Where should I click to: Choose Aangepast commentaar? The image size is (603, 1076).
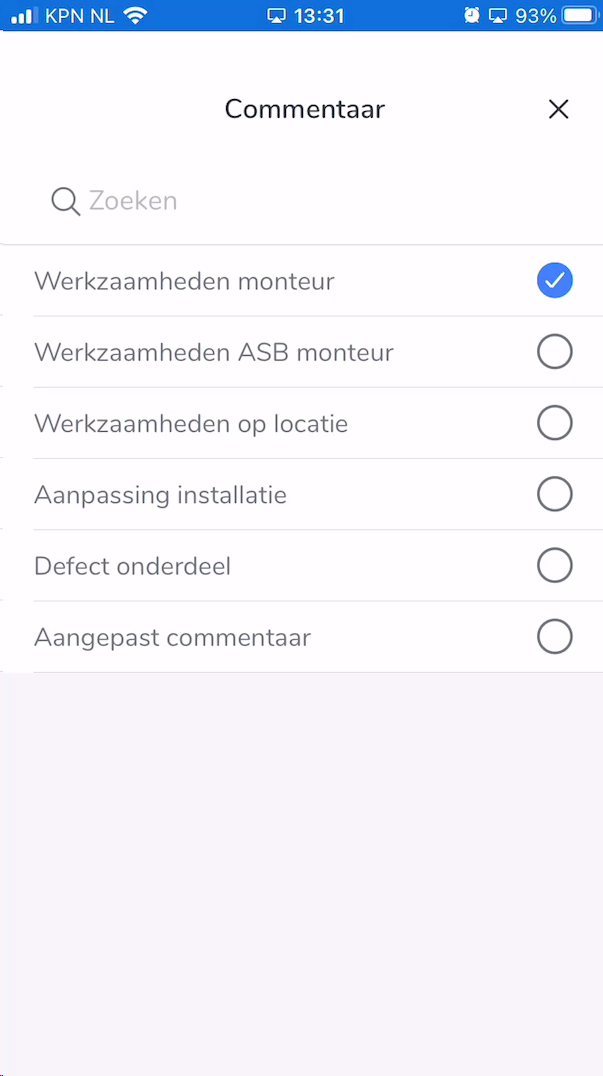302,638
